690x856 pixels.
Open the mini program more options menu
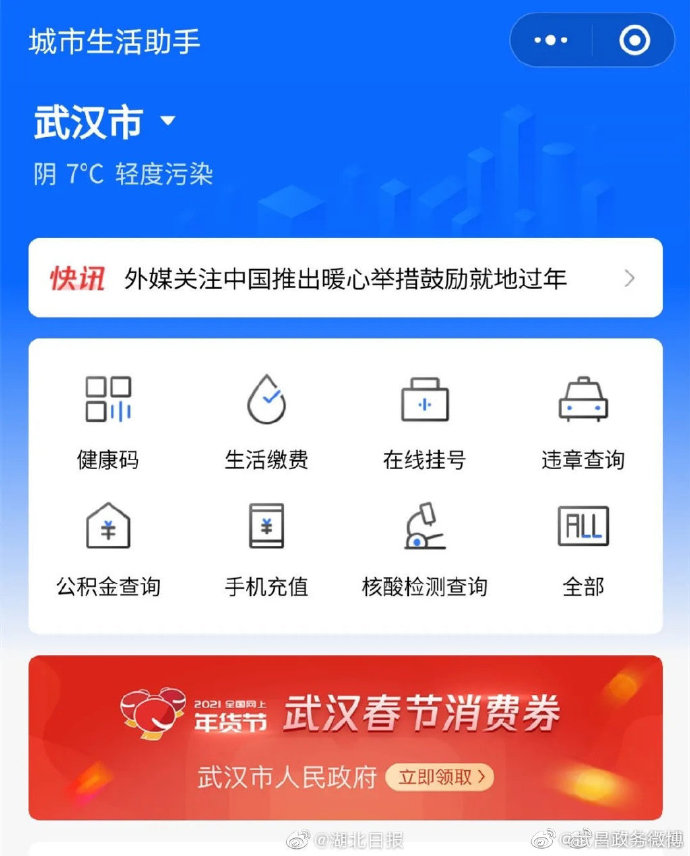coord(551,41)
